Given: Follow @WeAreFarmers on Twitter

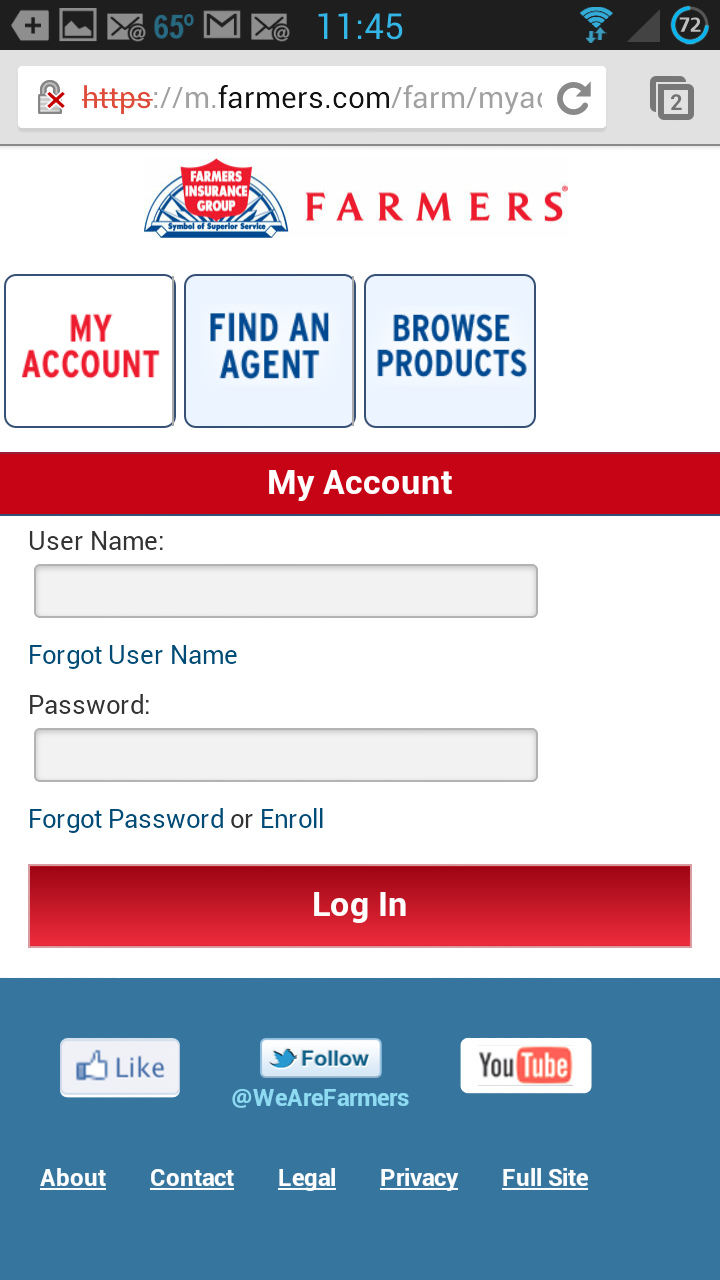Looking at the screenshot, I should click(x=321, y=1058).
